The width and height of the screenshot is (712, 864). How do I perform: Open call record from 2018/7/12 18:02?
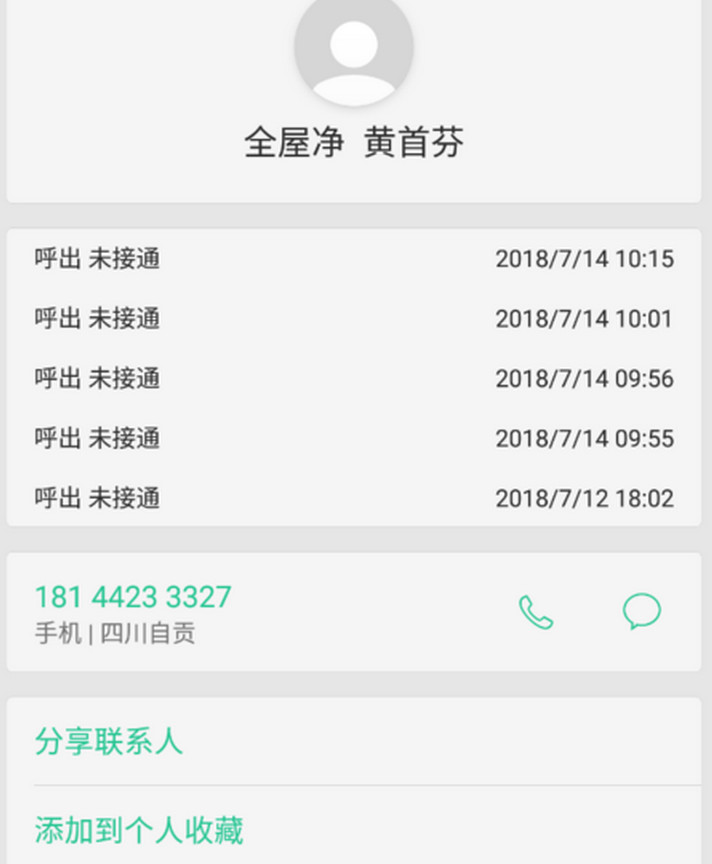pos(354,498)
